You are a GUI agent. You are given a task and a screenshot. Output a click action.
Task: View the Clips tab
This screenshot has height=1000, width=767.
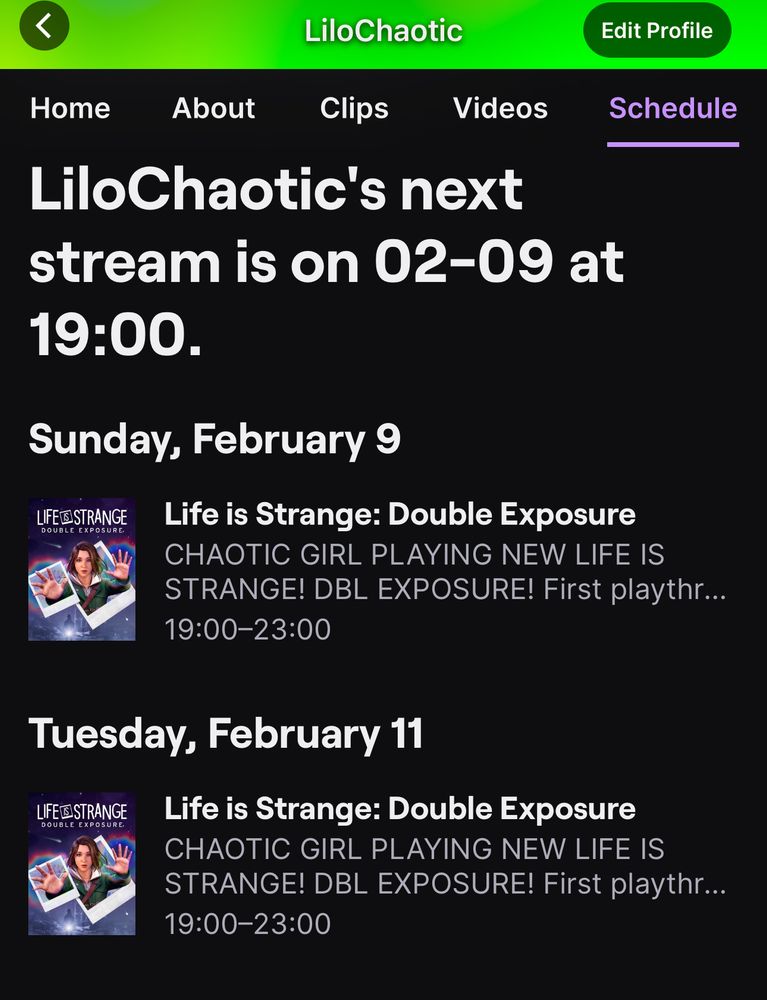(354, 108)
